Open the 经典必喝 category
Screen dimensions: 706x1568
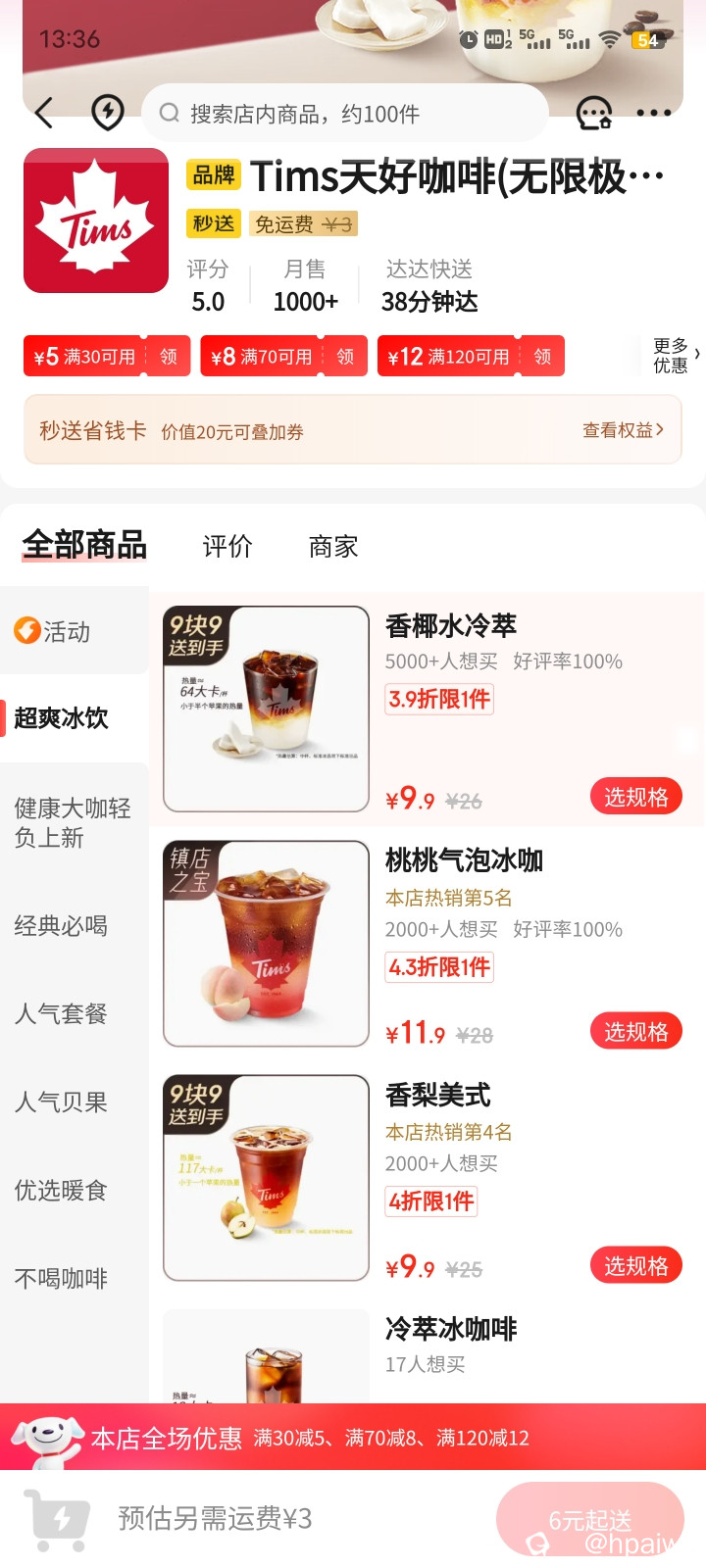(x=61, y=926)
